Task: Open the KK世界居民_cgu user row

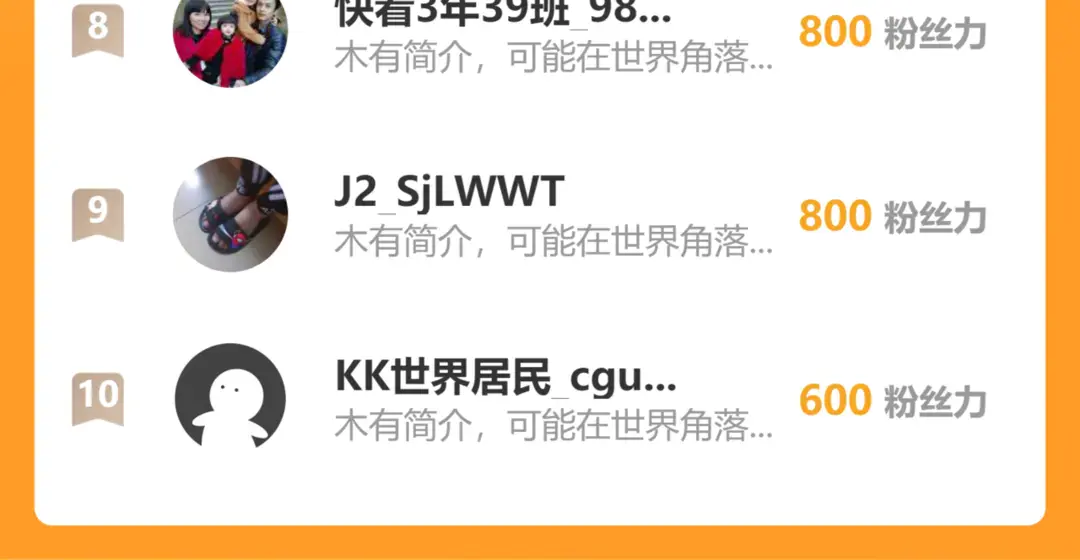Action: pyautogui.click(x=539, y=399)
